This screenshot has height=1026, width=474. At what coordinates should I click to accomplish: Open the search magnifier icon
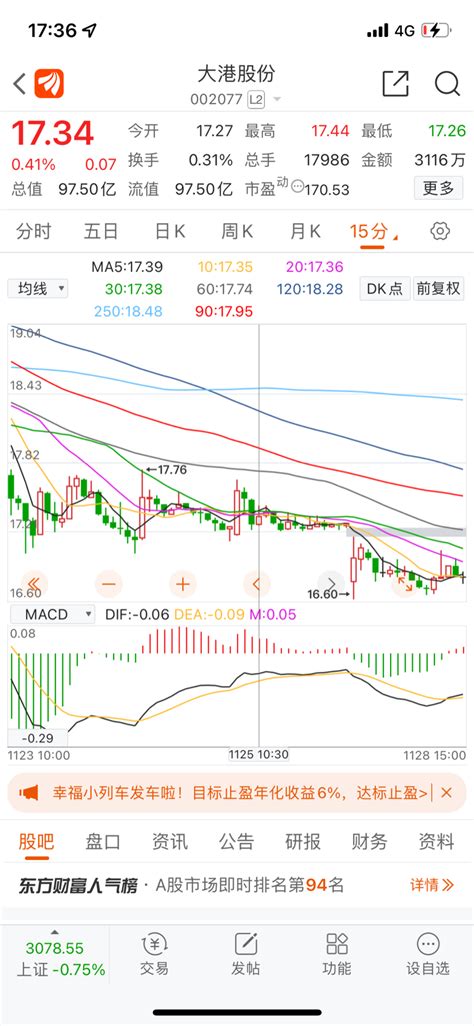pos(447,84)
